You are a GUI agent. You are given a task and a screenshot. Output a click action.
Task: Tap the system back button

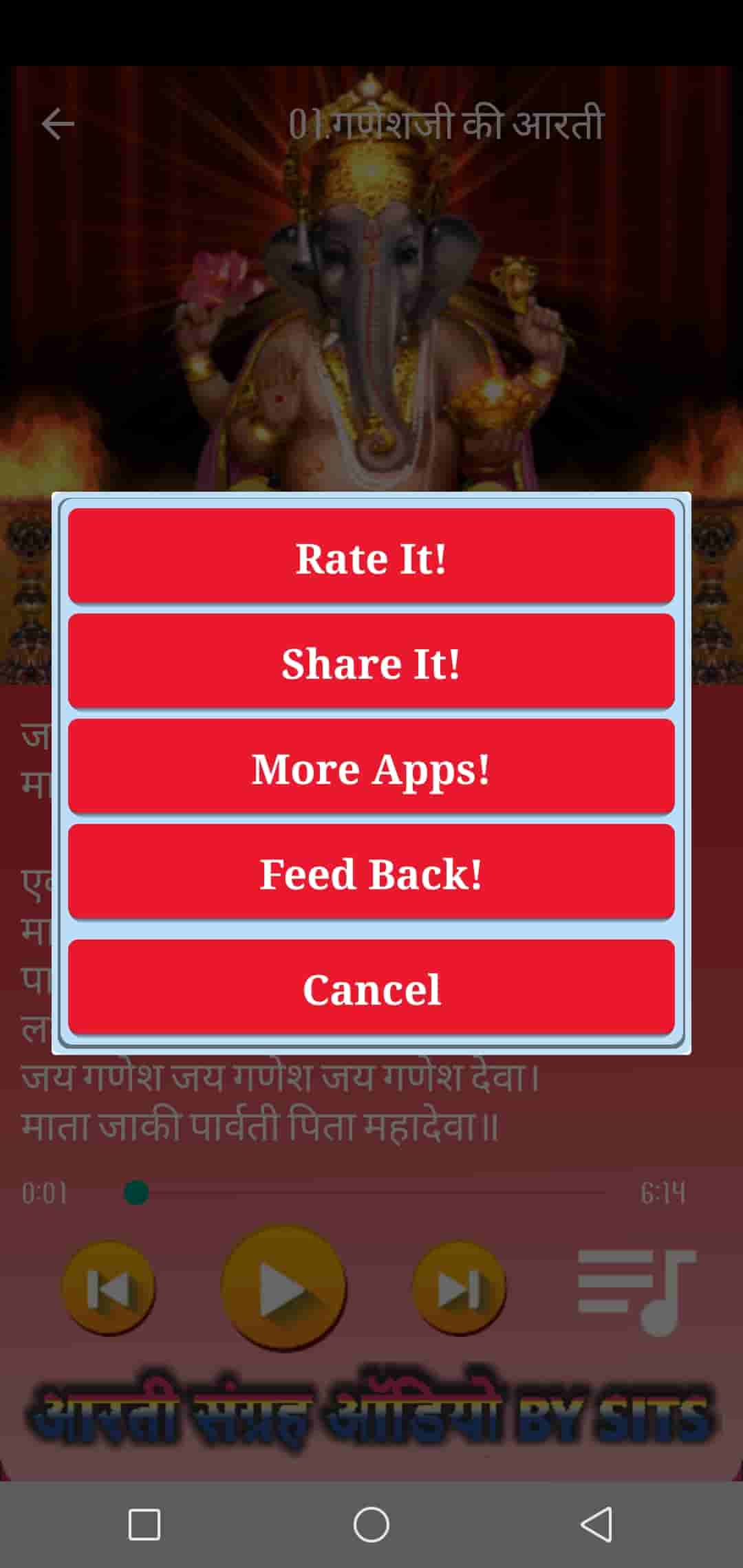(x=596, y=1525)
